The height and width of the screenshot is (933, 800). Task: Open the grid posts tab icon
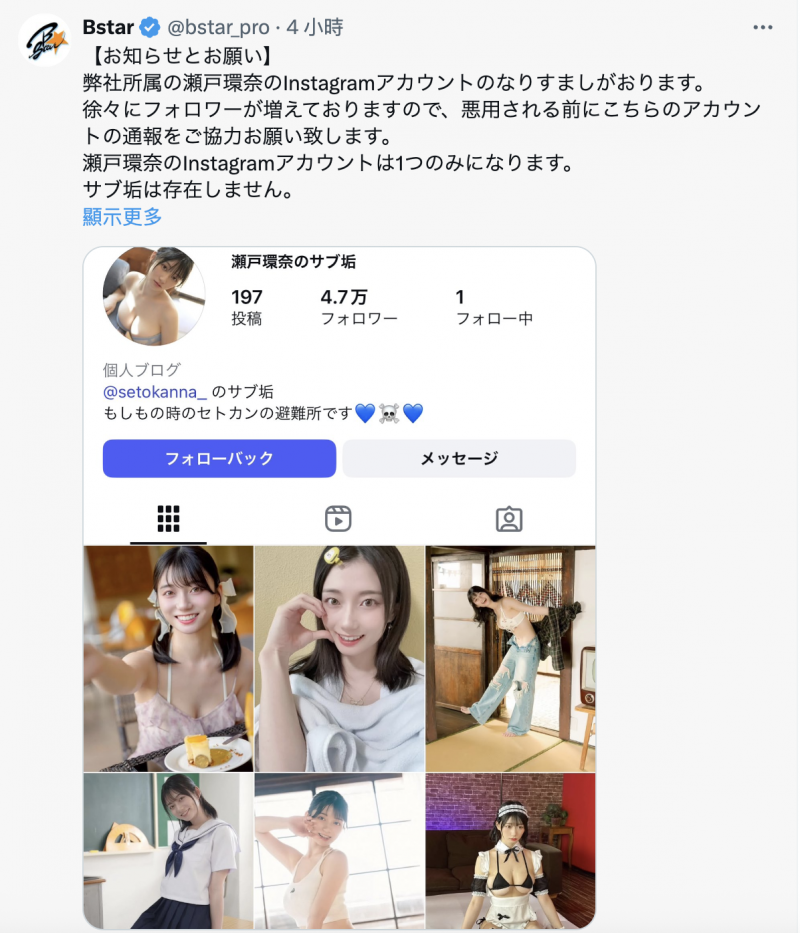click(167, 519)
